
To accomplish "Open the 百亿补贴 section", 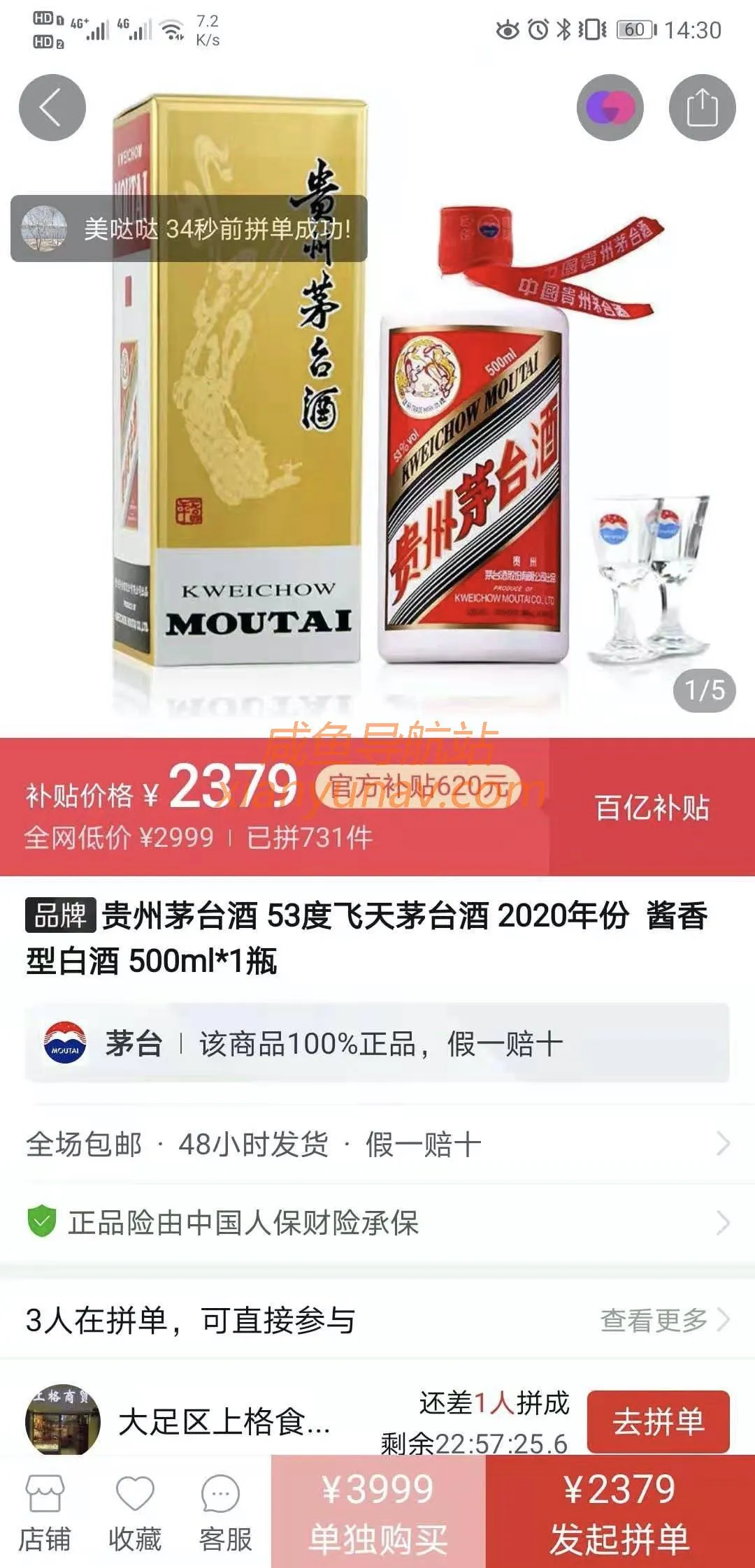I will tap(652, 807).
